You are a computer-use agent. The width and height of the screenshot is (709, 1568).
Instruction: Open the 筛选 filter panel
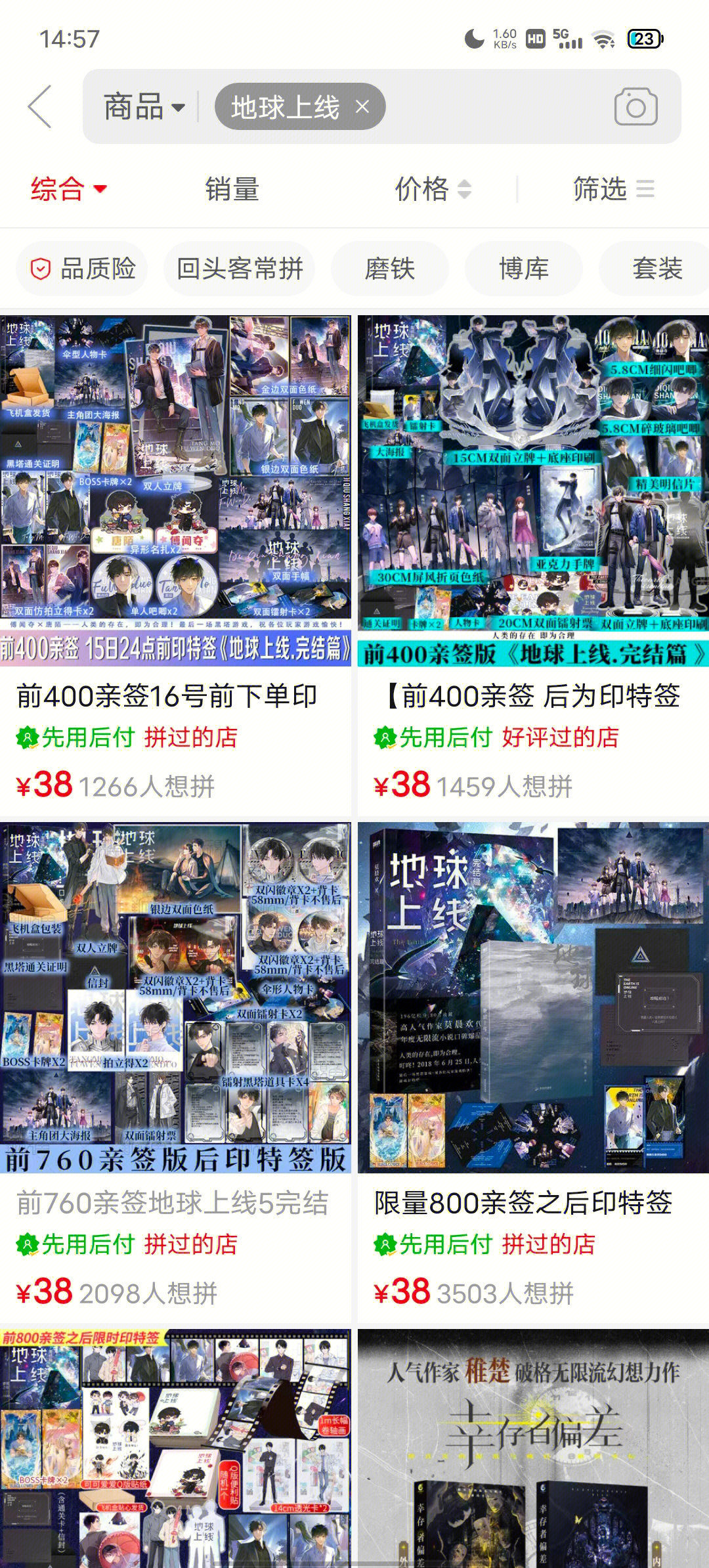pyautogui.click(x=612, y=189)
